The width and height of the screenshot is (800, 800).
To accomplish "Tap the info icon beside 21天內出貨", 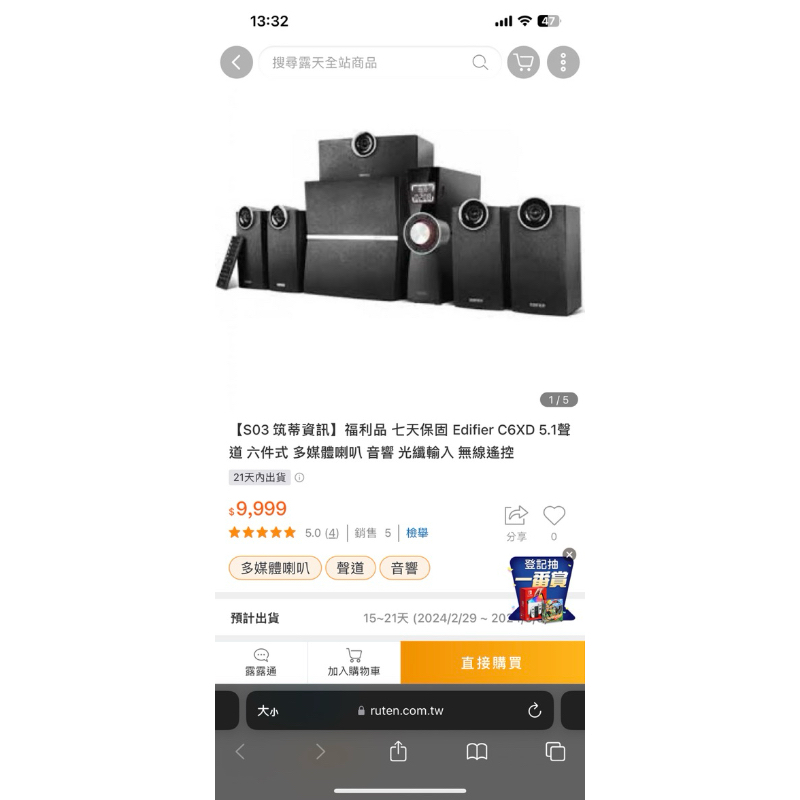I will pos(299,478).
